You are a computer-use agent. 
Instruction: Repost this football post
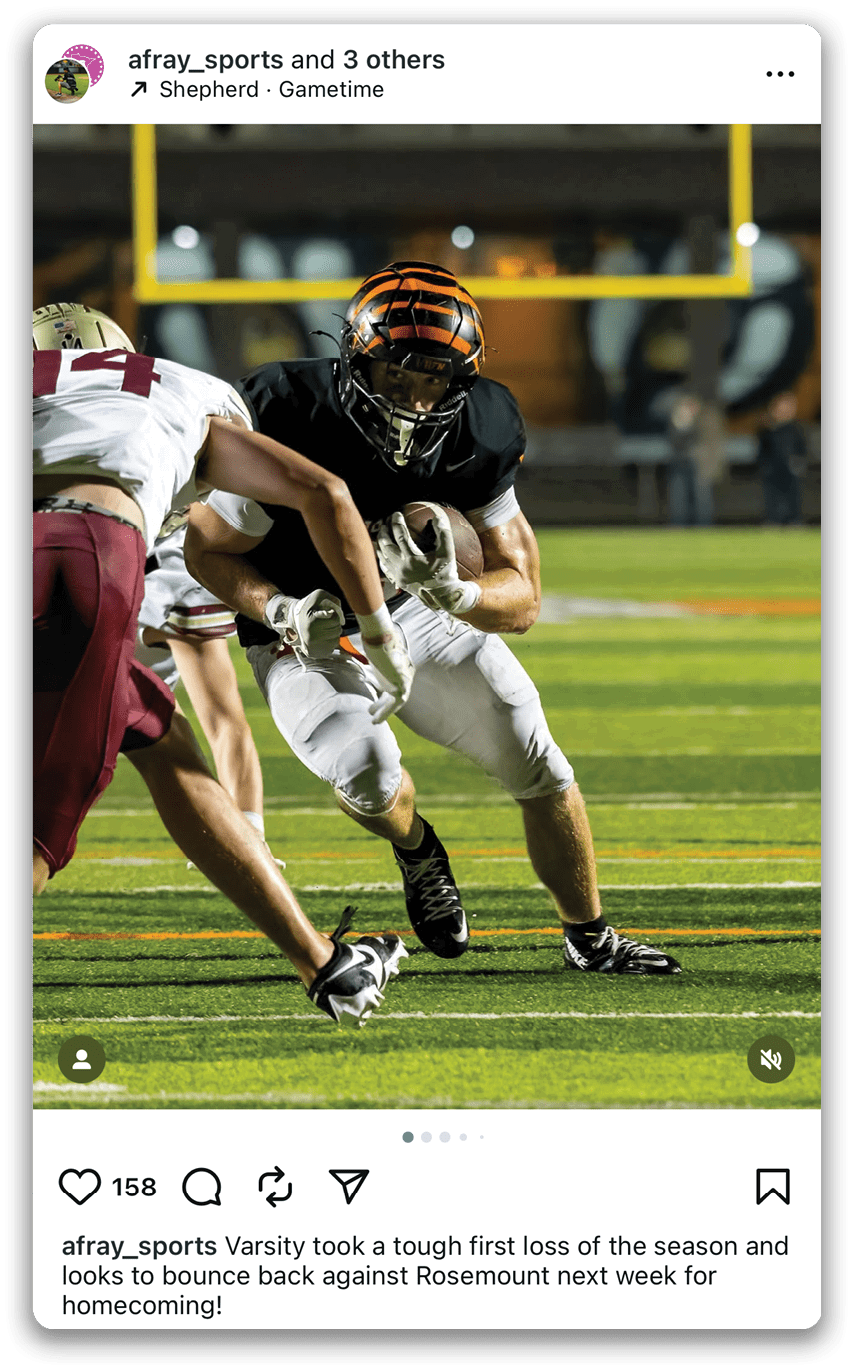click(275, 1187)
